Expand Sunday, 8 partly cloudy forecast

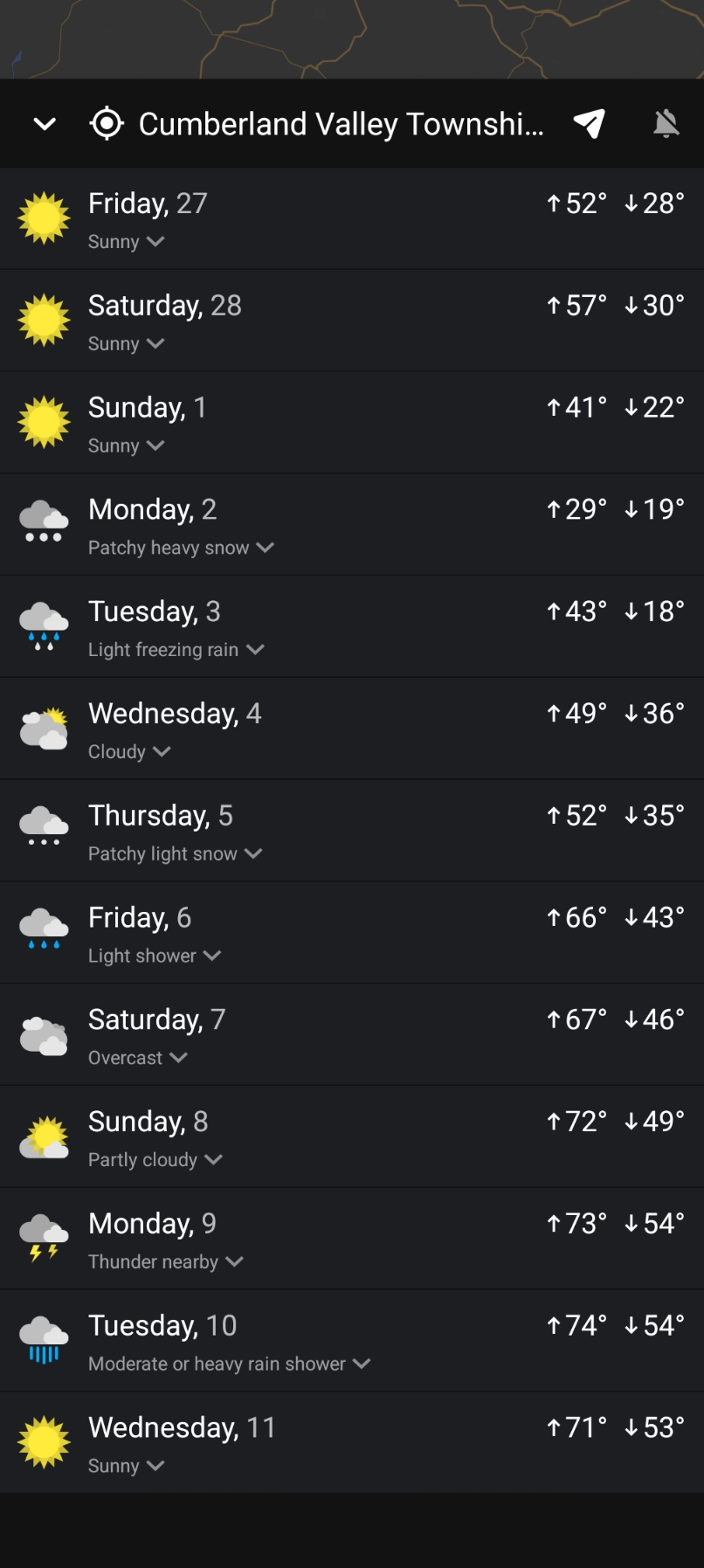click(x=214, y=1160)
